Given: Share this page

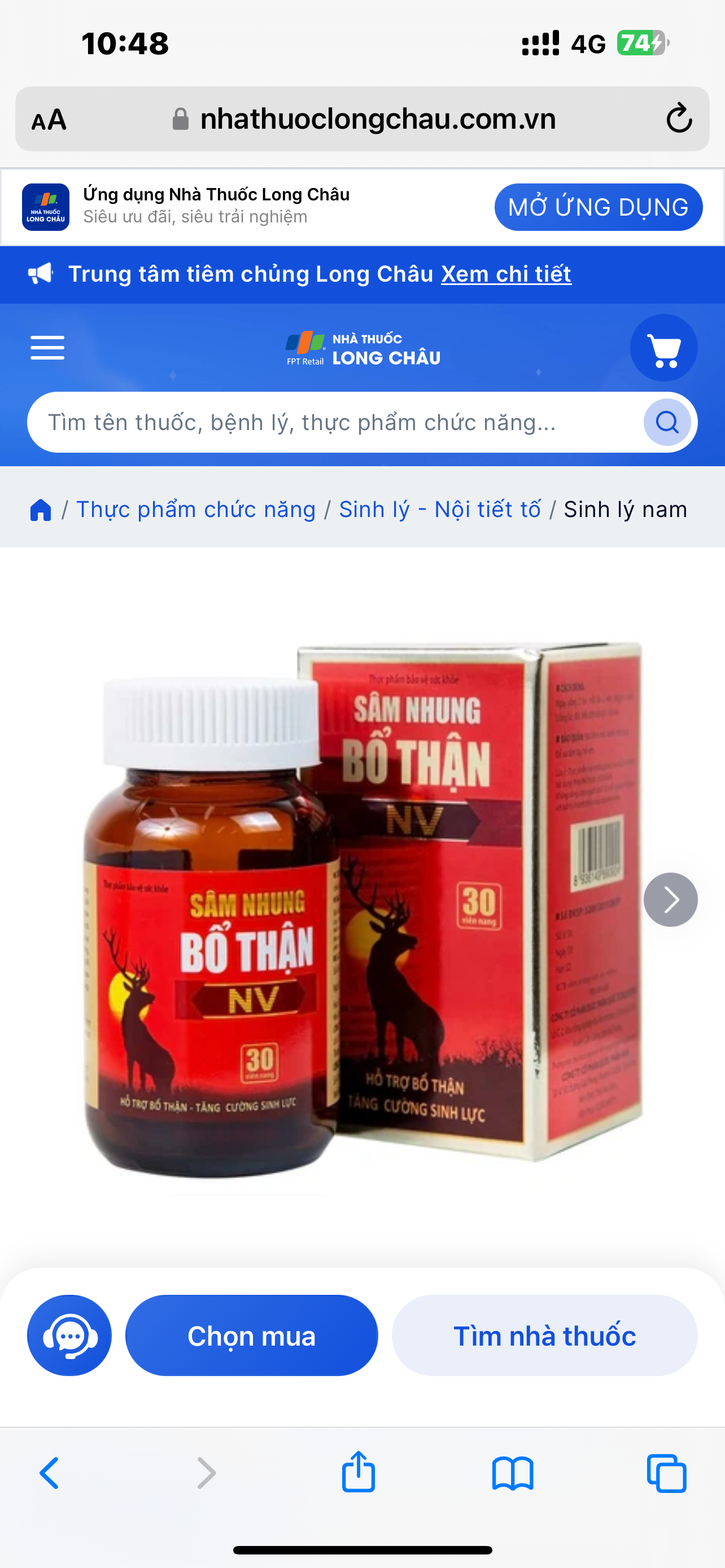Looking at the screenshot, I should pyautogui.click(x=358, y=1472).
